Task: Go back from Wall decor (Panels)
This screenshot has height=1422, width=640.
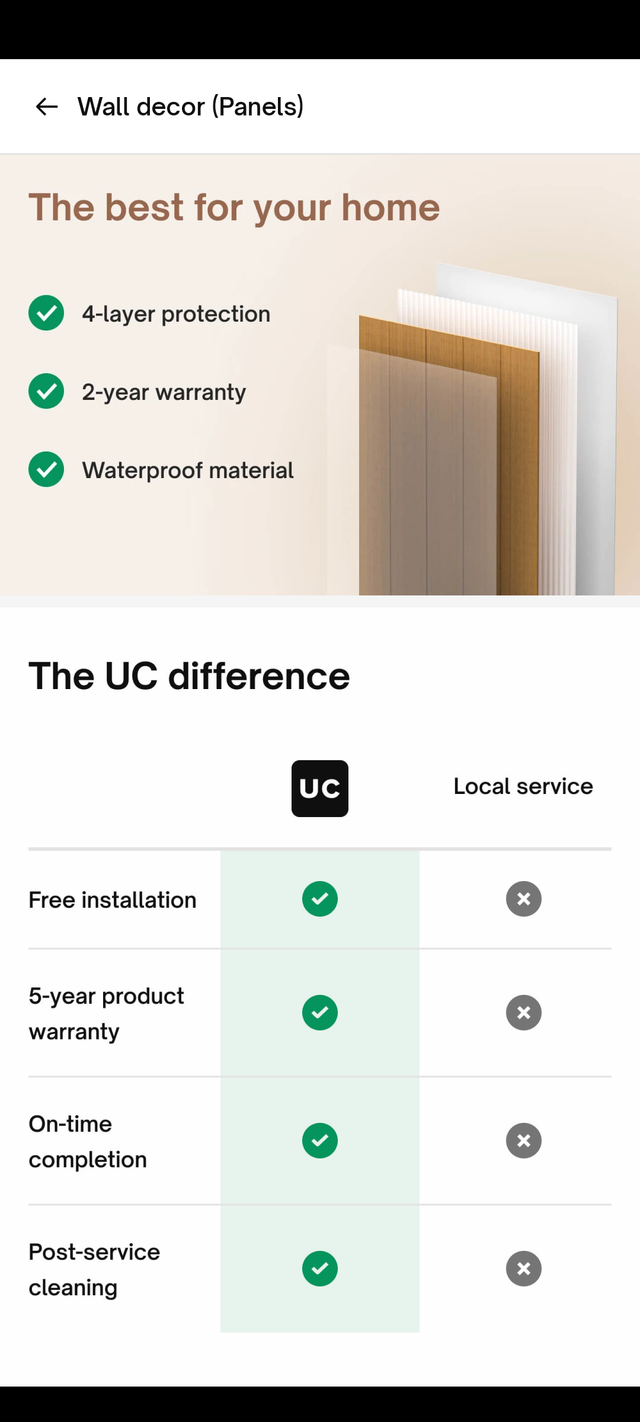Action: [46, 107]
